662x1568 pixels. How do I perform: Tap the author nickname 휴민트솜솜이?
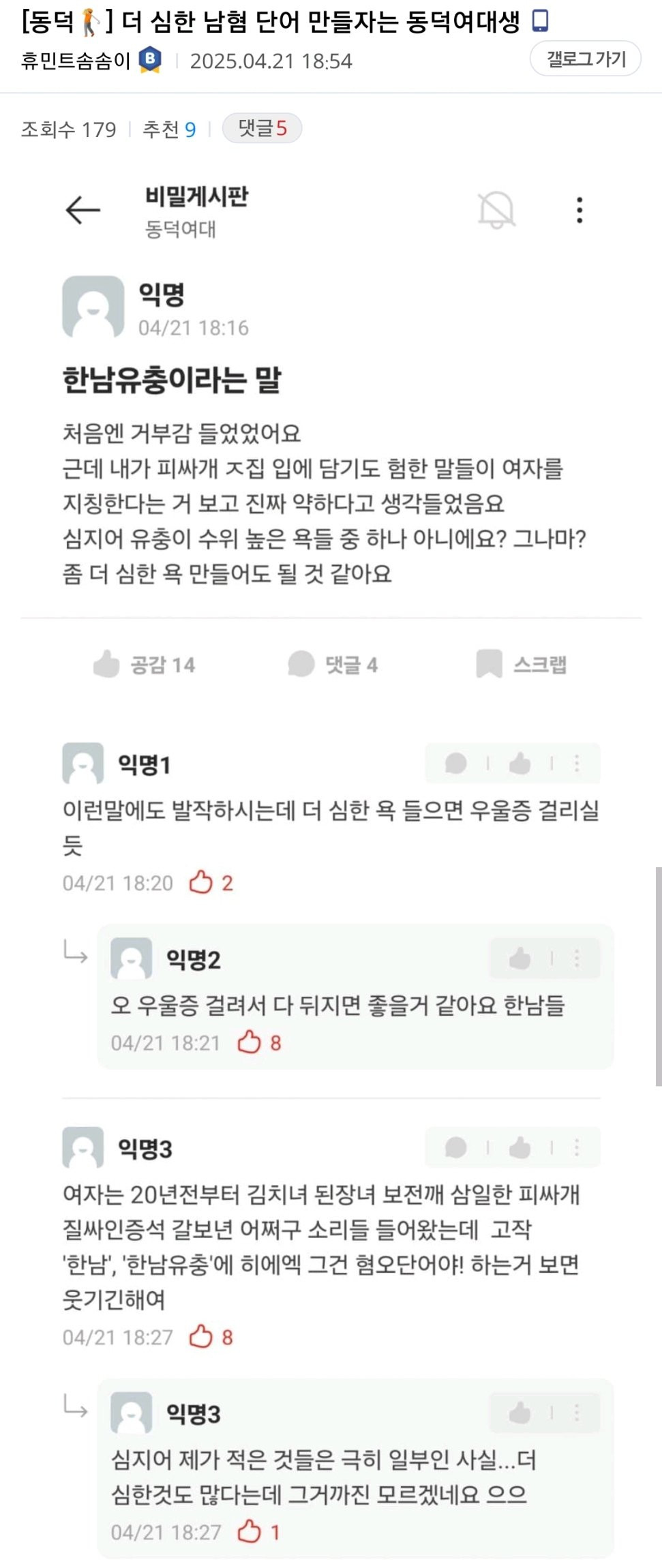click(76, 61)
